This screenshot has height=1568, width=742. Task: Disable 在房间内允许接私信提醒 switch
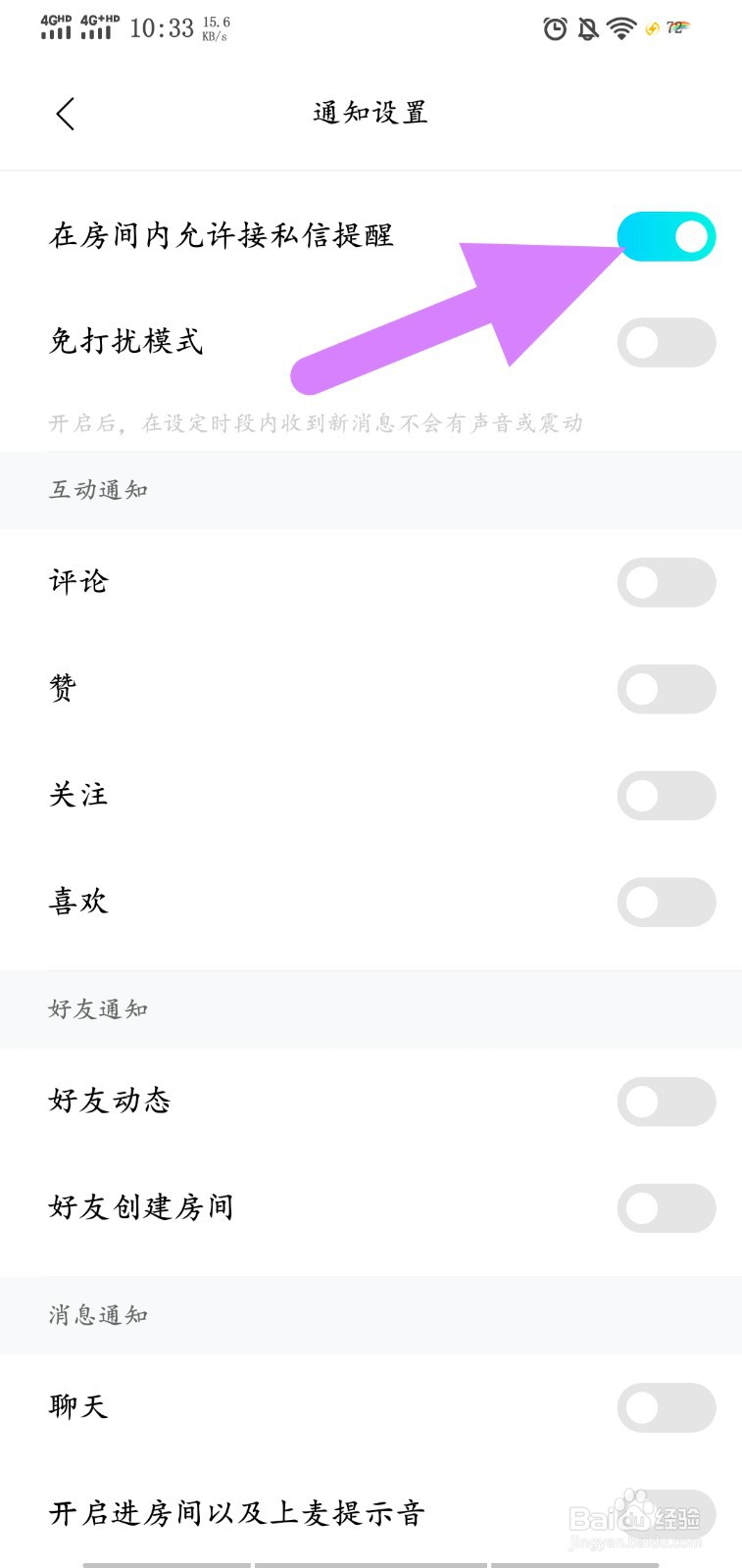pos(667,235)
